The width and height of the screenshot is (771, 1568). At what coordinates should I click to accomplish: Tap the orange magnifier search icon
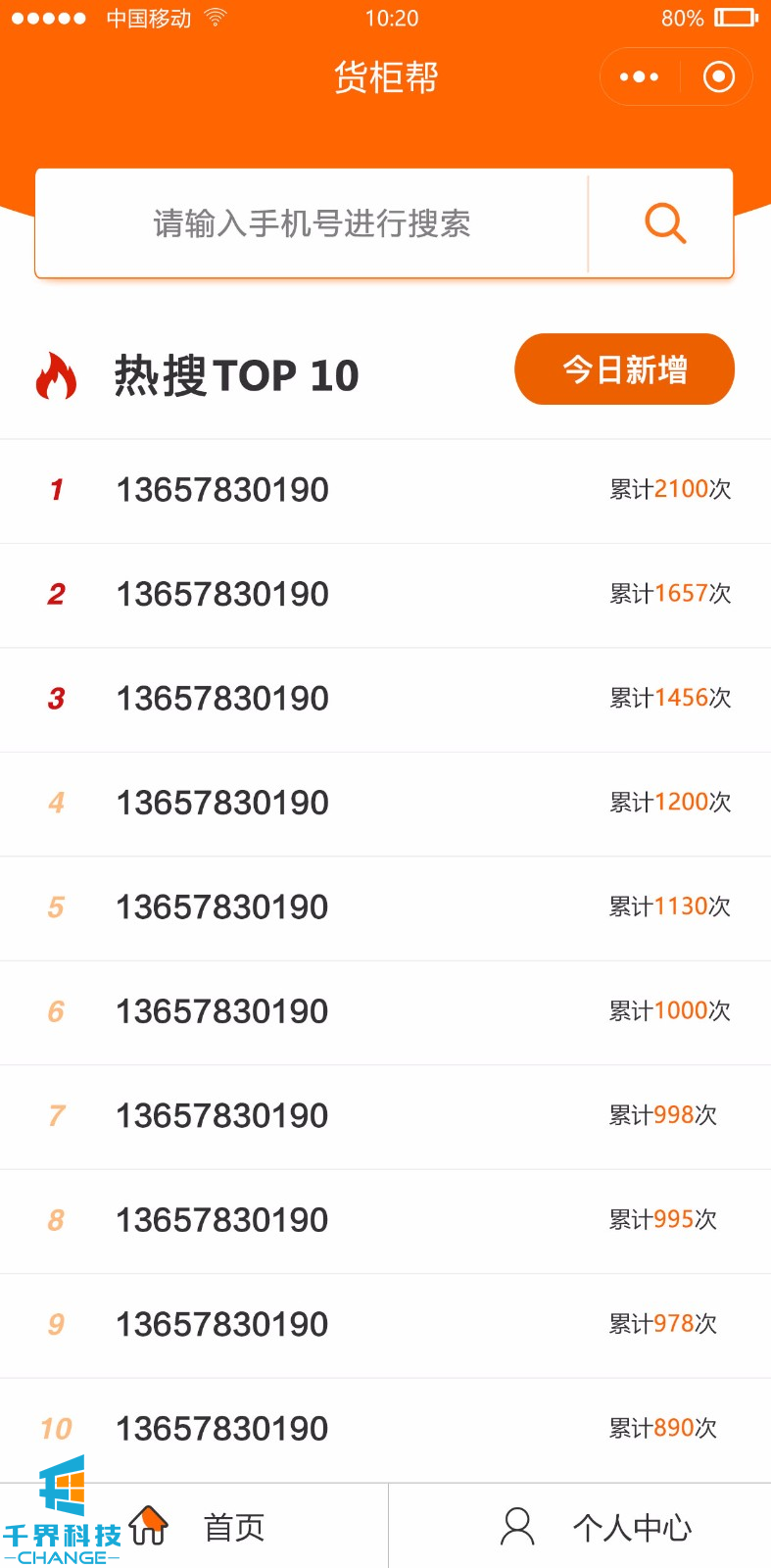[x=664, y=223]
